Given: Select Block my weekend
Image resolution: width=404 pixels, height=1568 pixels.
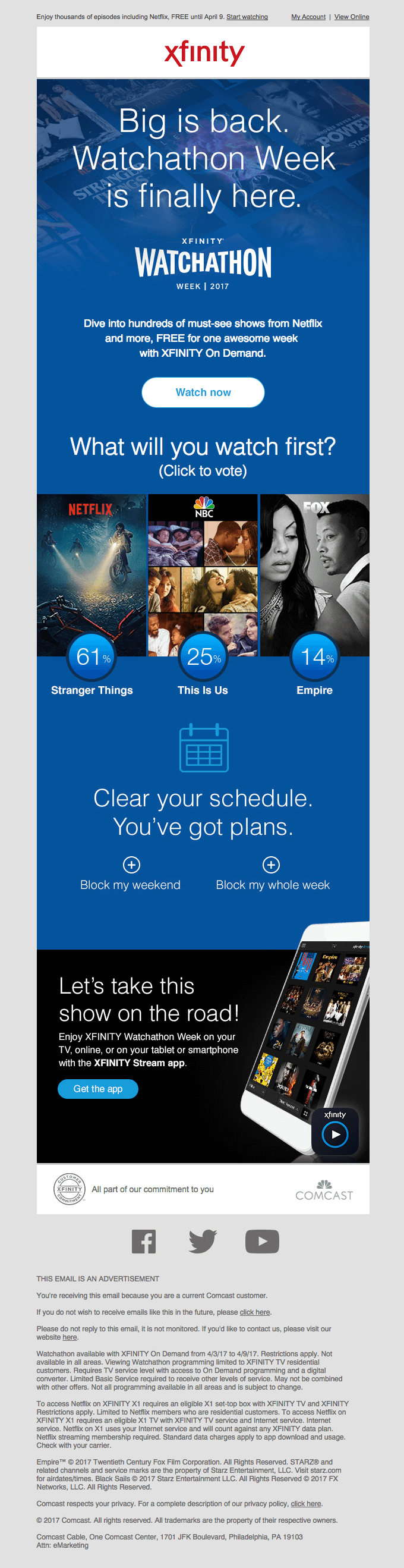Looking at the screenshot, I should point(131,875).
